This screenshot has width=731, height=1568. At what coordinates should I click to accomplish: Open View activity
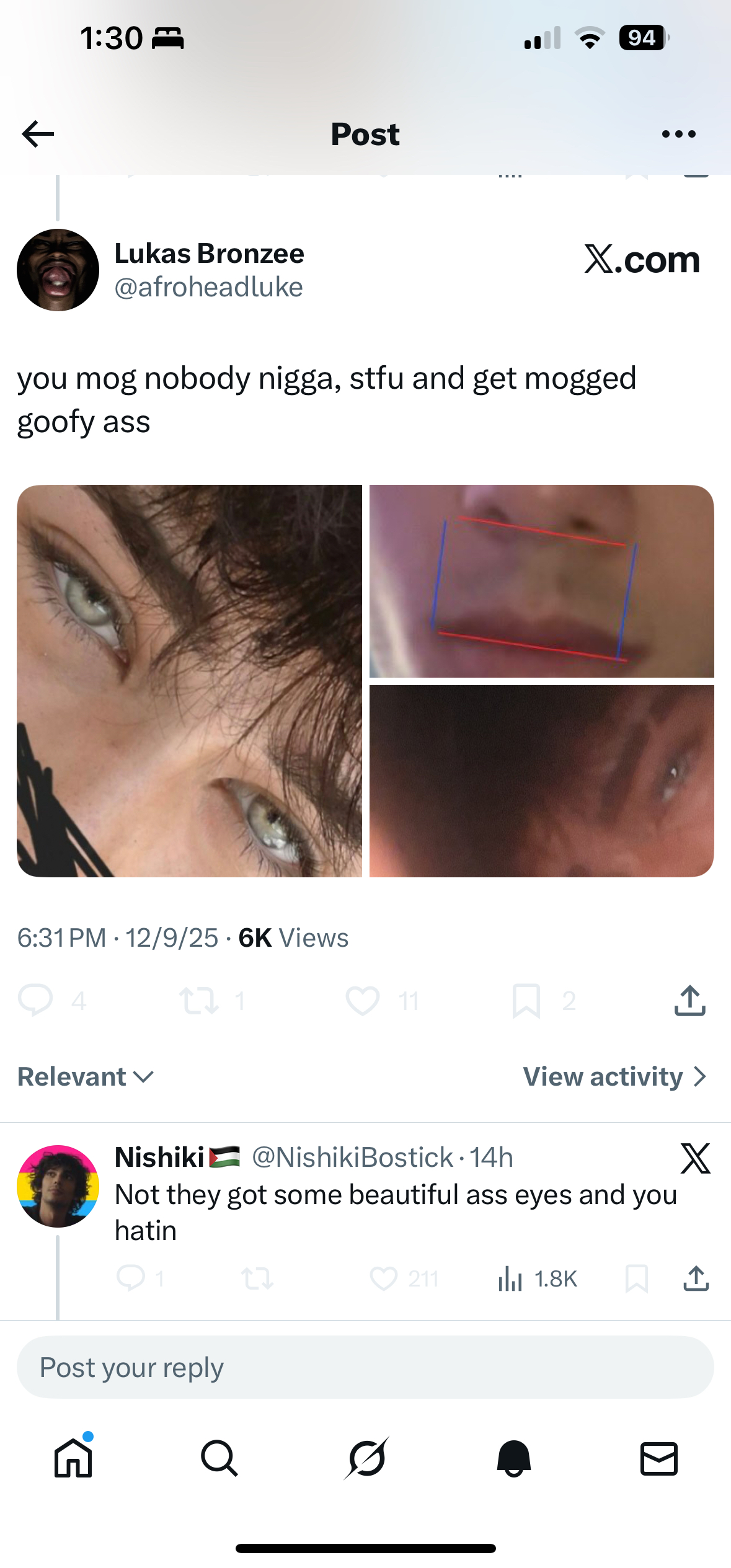[614, 1077]
